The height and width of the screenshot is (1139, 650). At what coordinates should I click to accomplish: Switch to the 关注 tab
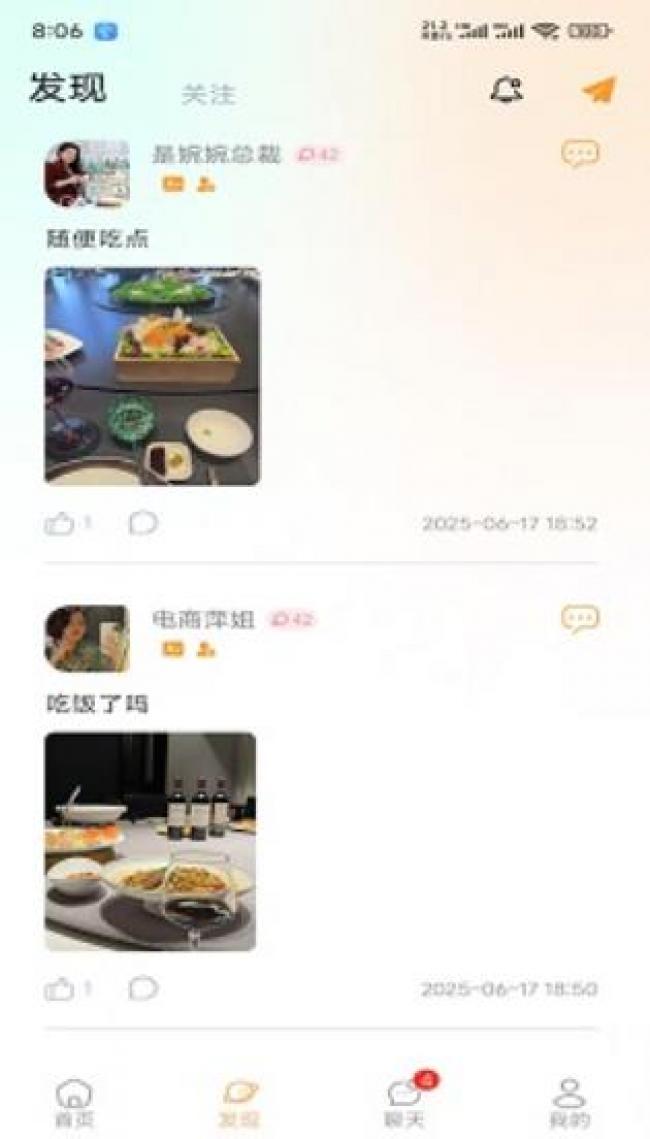point(208,95)
